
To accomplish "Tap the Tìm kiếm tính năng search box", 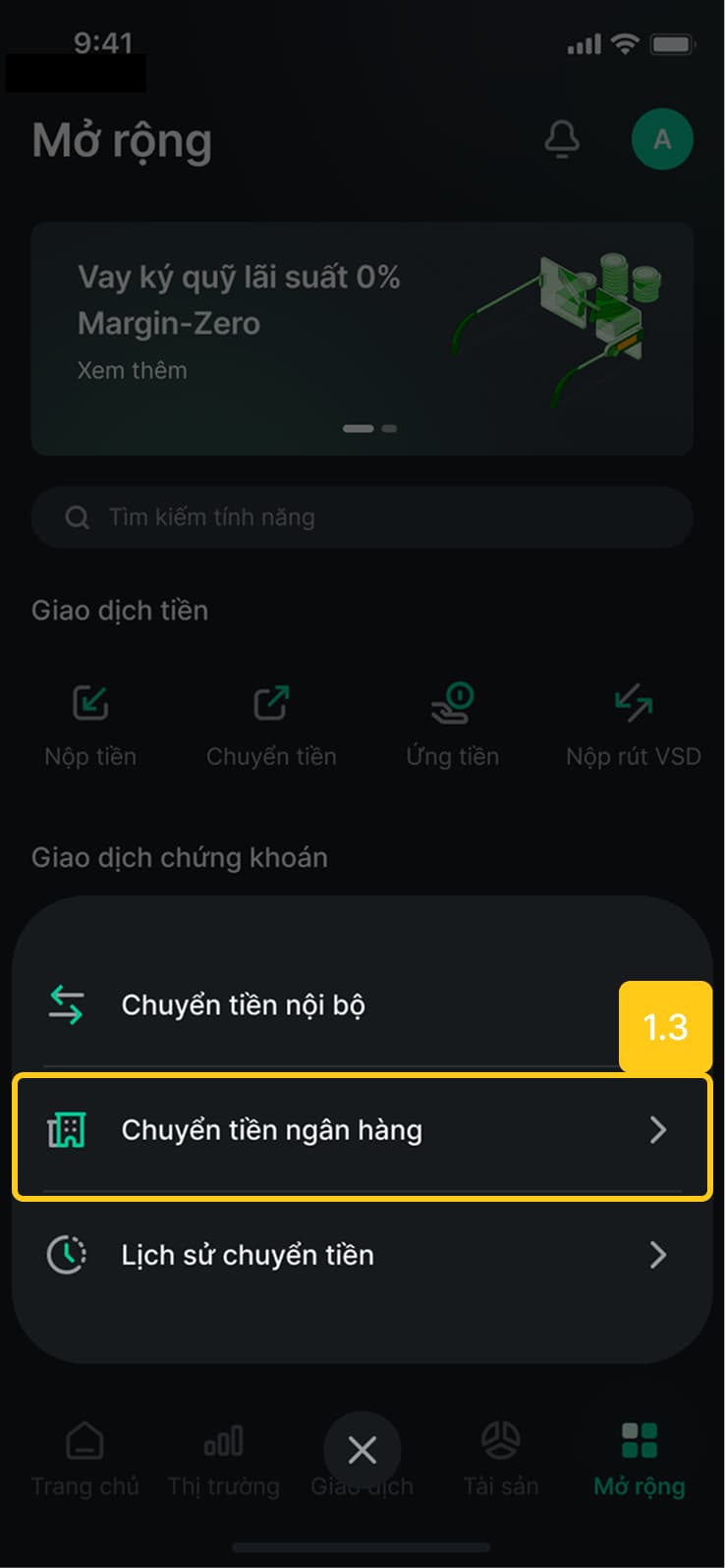I will 362,517.
